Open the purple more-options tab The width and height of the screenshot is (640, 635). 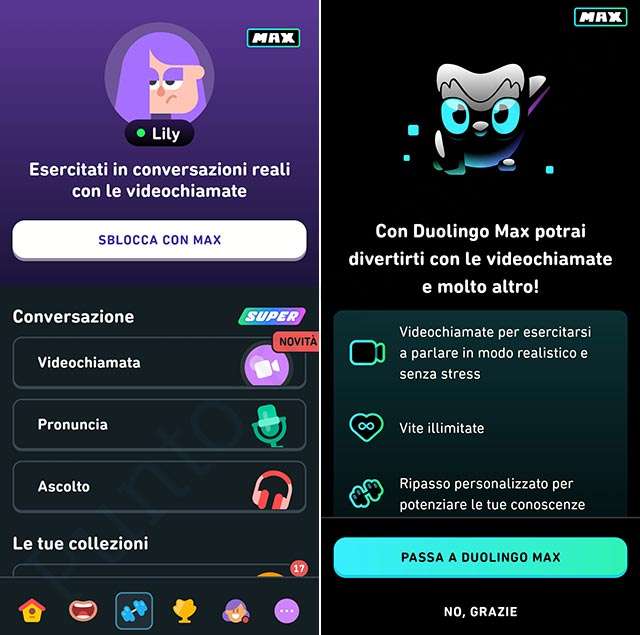(x=287, y=609)
